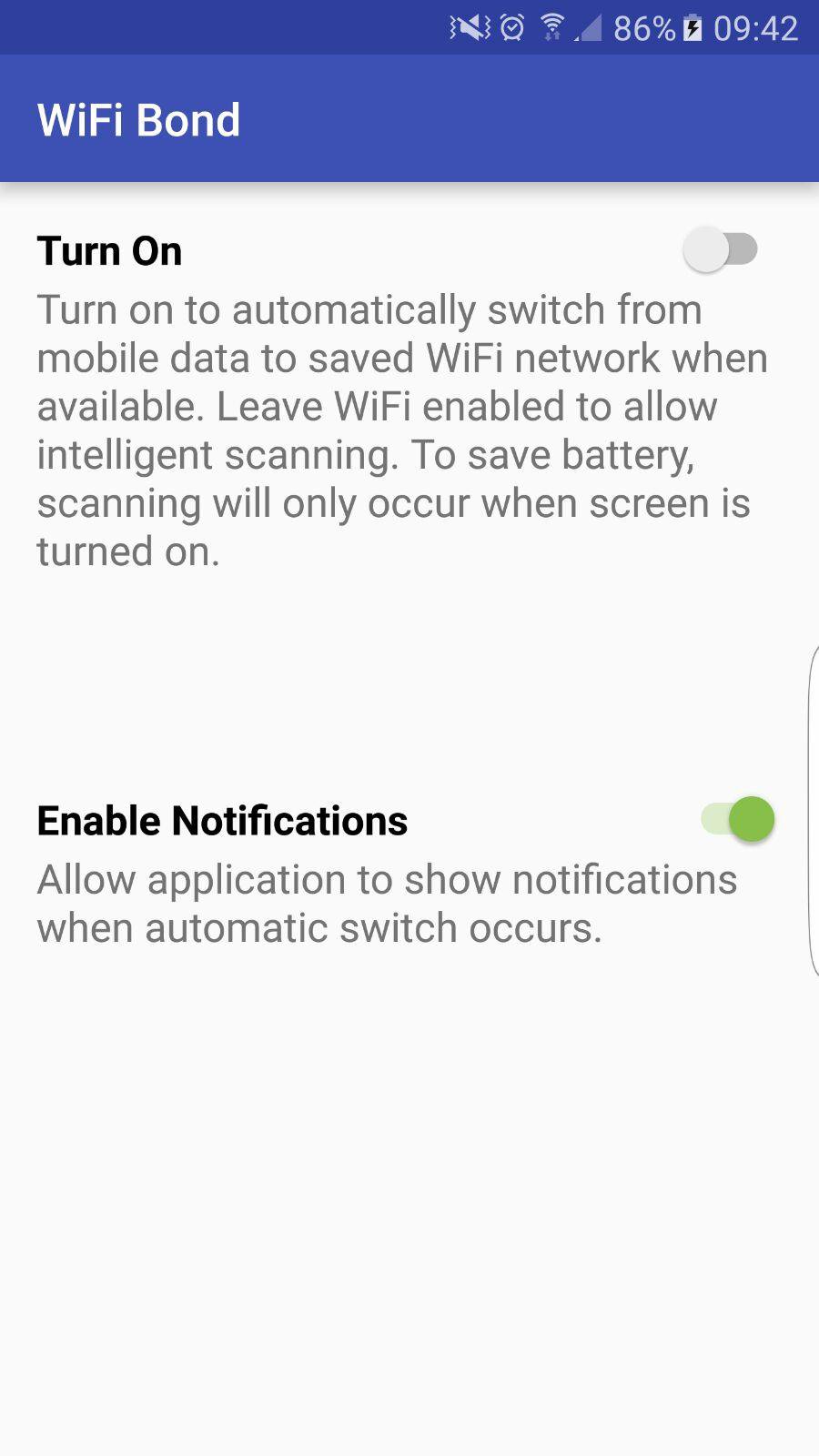819x1456 pixels.
Task: Tap the notifications description paragraph
Action: click(386, 902)
